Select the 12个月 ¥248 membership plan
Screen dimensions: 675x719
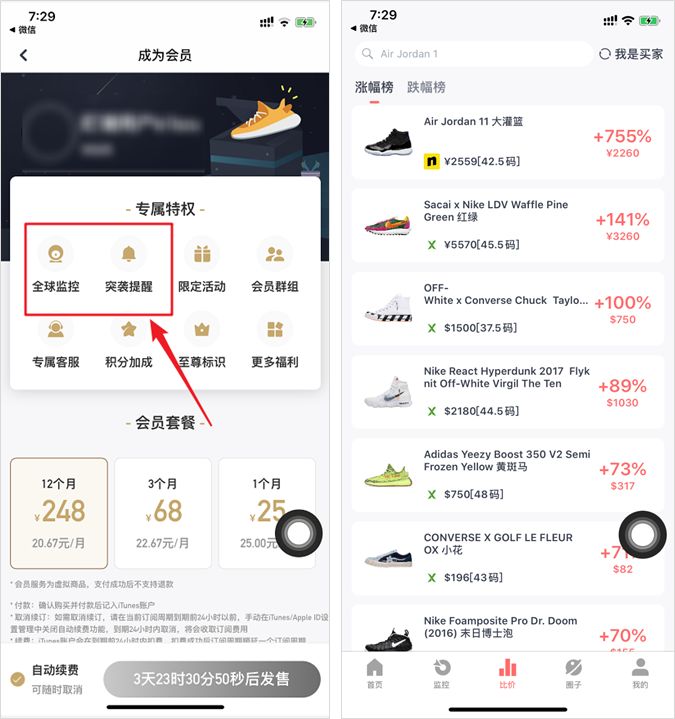58,513
